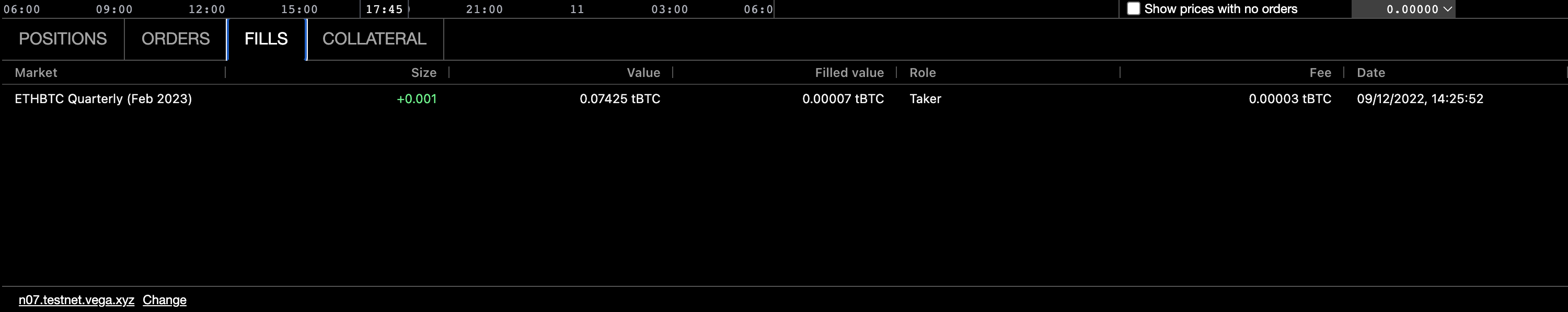Screen dimensions: 1568x312
Task: Enable Show prices with no orders
Action: coord(1133,8)
